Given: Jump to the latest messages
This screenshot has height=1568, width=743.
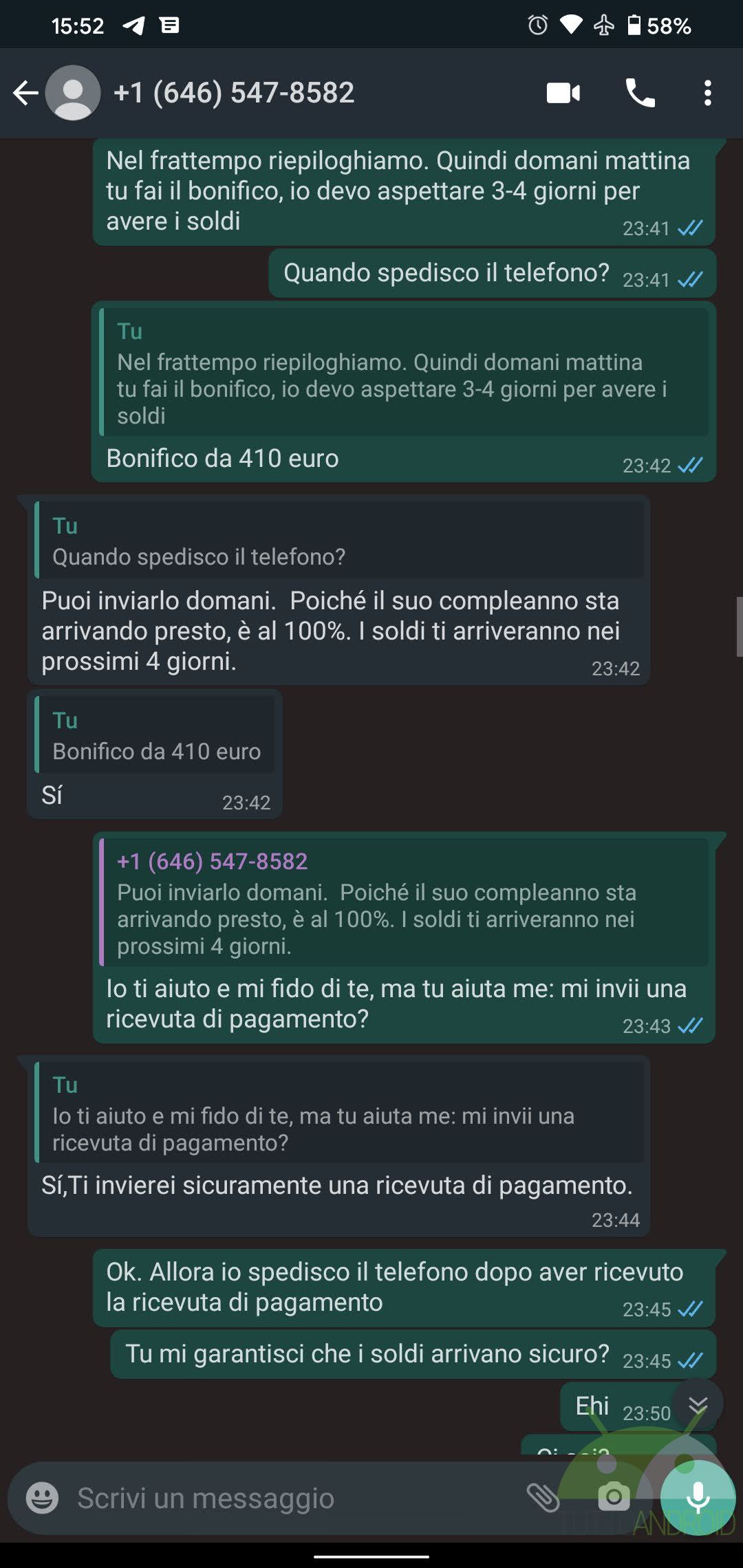Looking at the screenshot, I should (698, 1404).
